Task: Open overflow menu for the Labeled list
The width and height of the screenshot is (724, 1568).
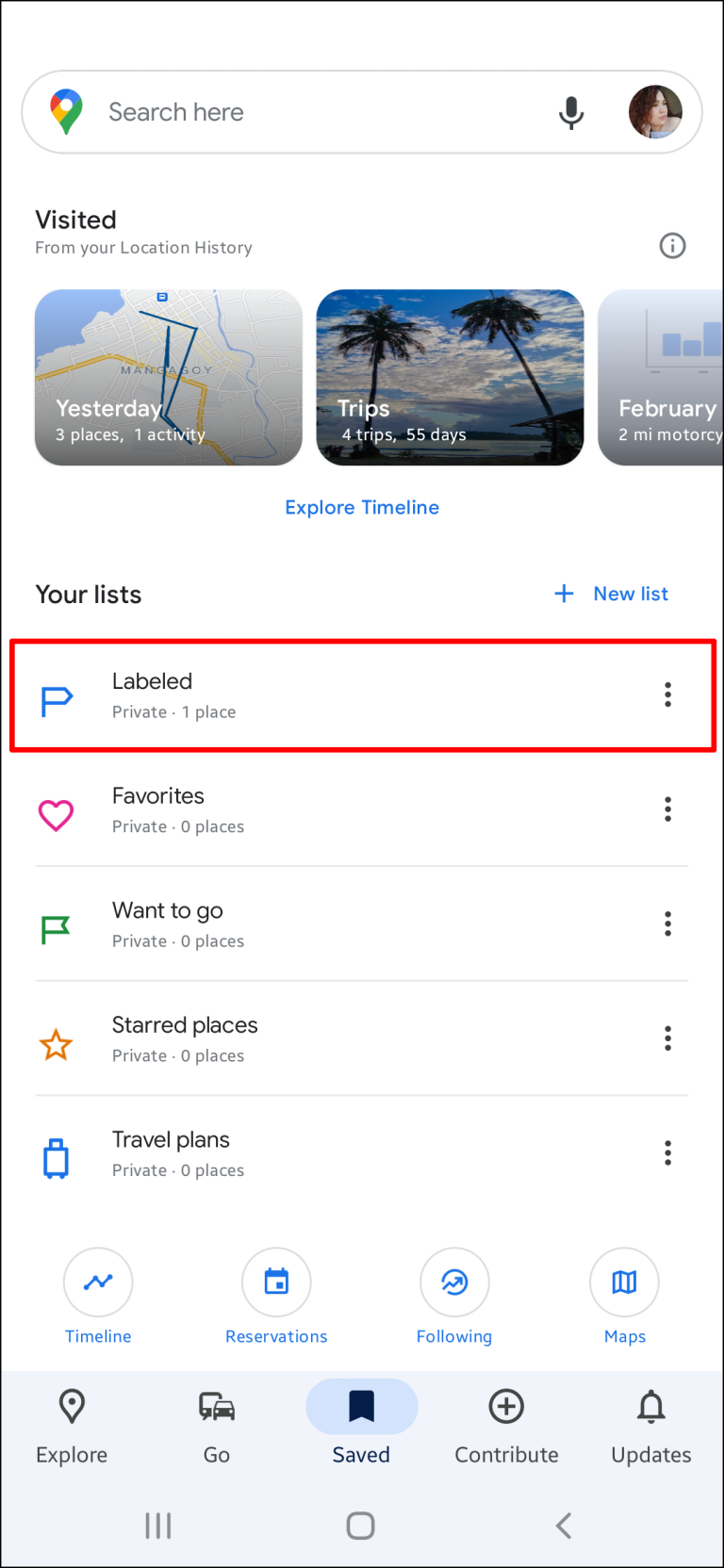Action: point(667,694)
